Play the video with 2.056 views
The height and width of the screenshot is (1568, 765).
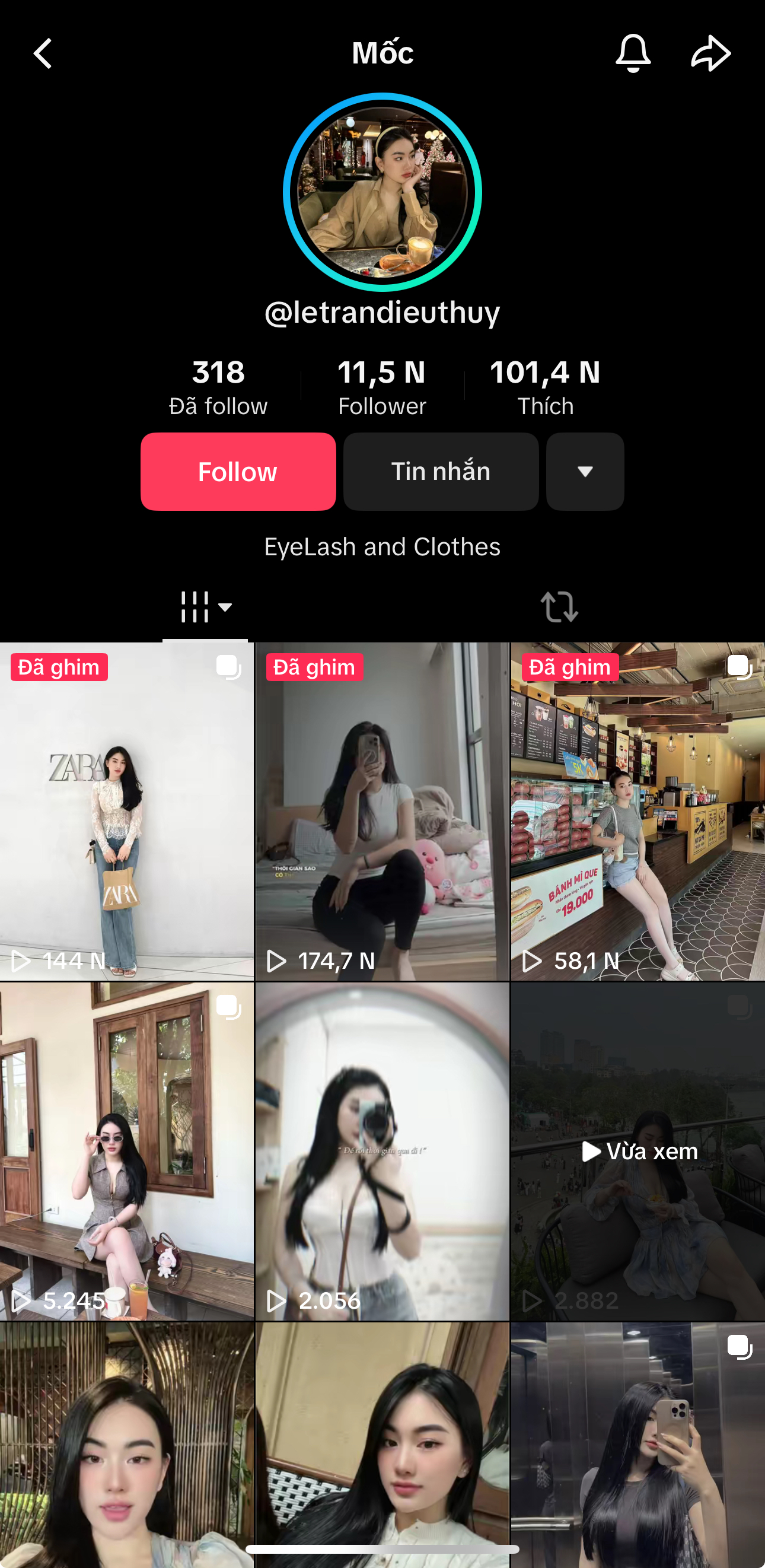(382, 1150)
